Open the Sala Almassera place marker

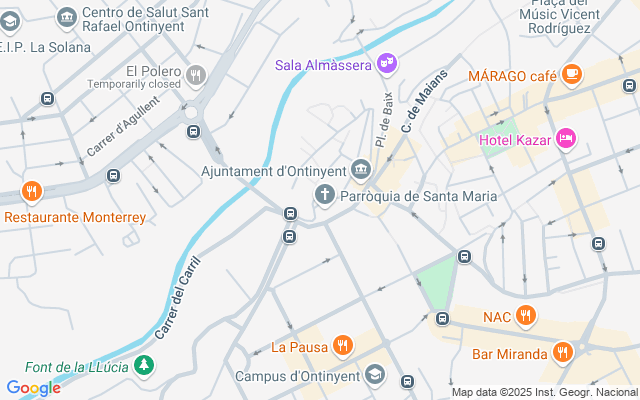387,65
